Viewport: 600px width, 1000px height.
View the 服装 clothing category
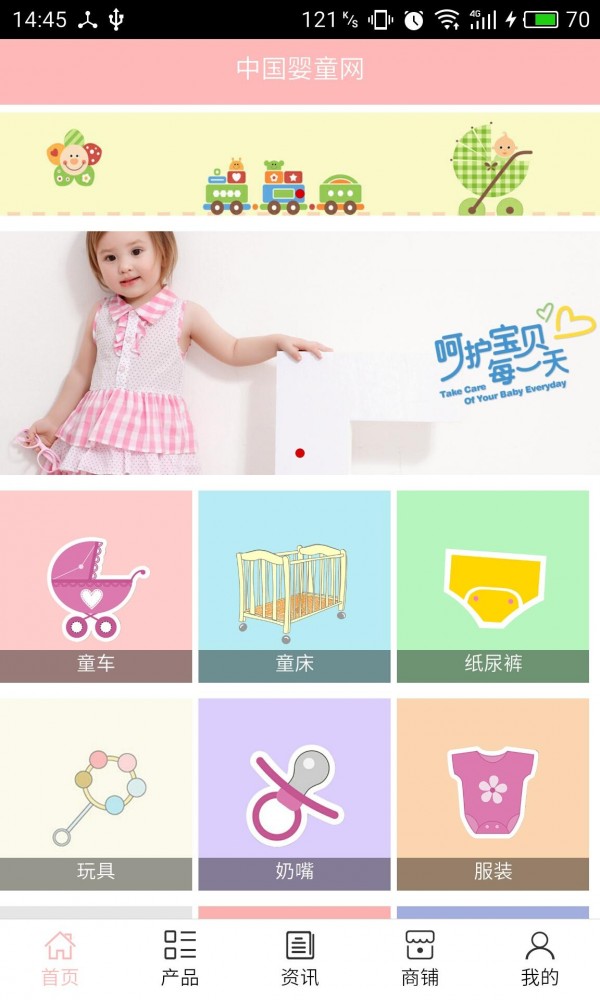(x=493, y=794)
